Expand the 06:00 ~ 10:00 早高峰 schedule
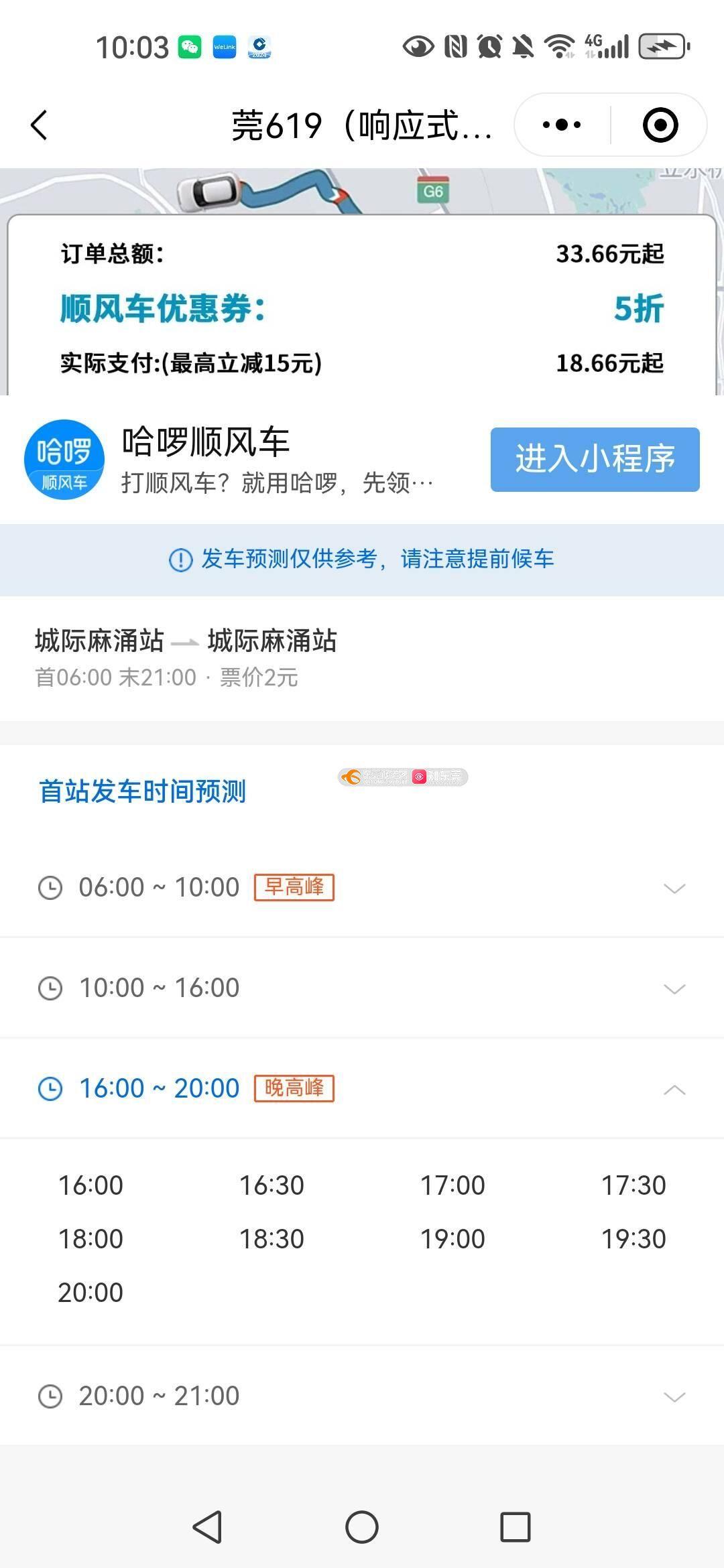 362,887
